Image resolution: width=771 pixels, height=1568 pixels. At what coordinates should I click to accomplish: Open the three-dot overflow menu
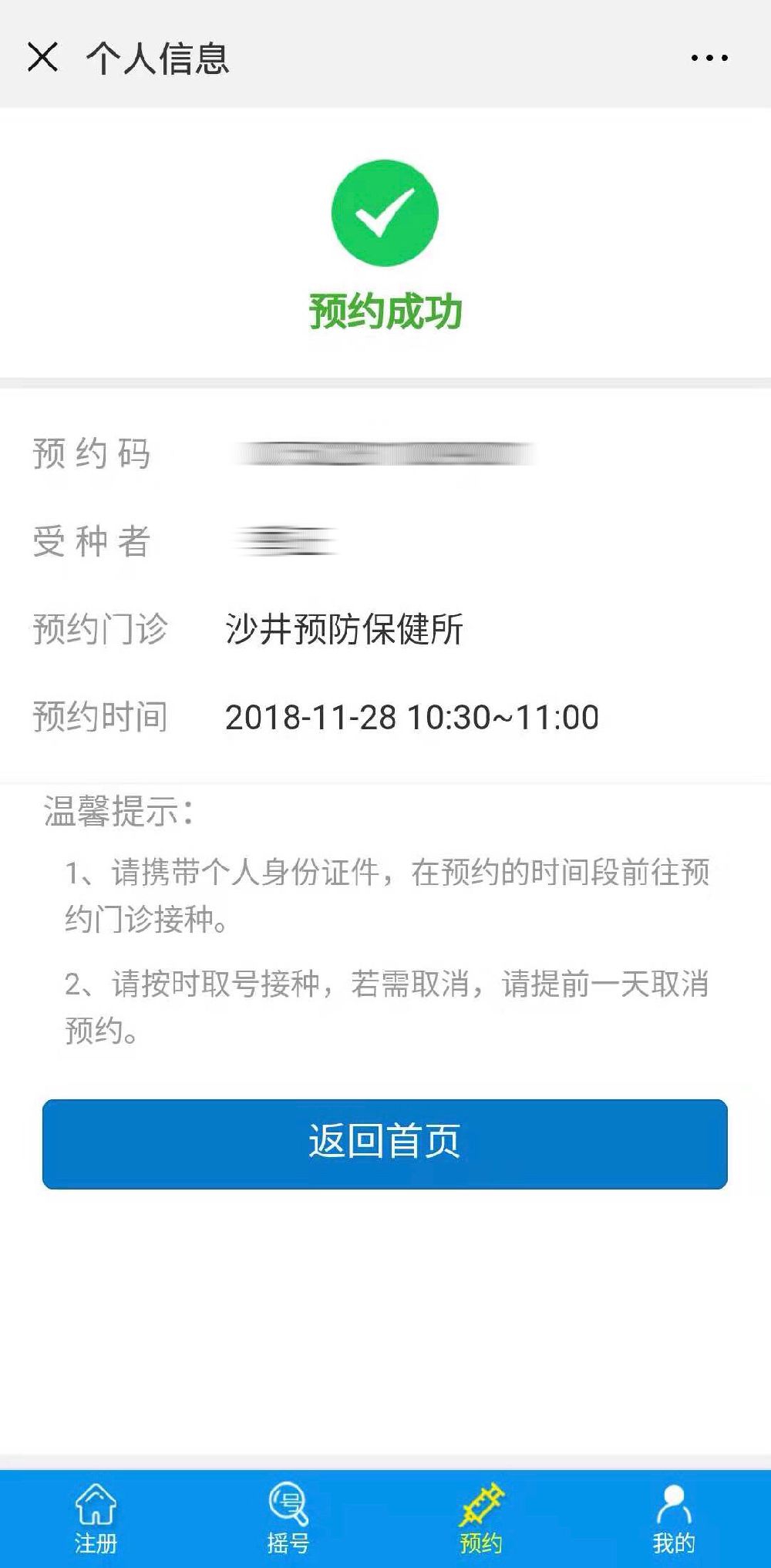coord(709,58)
